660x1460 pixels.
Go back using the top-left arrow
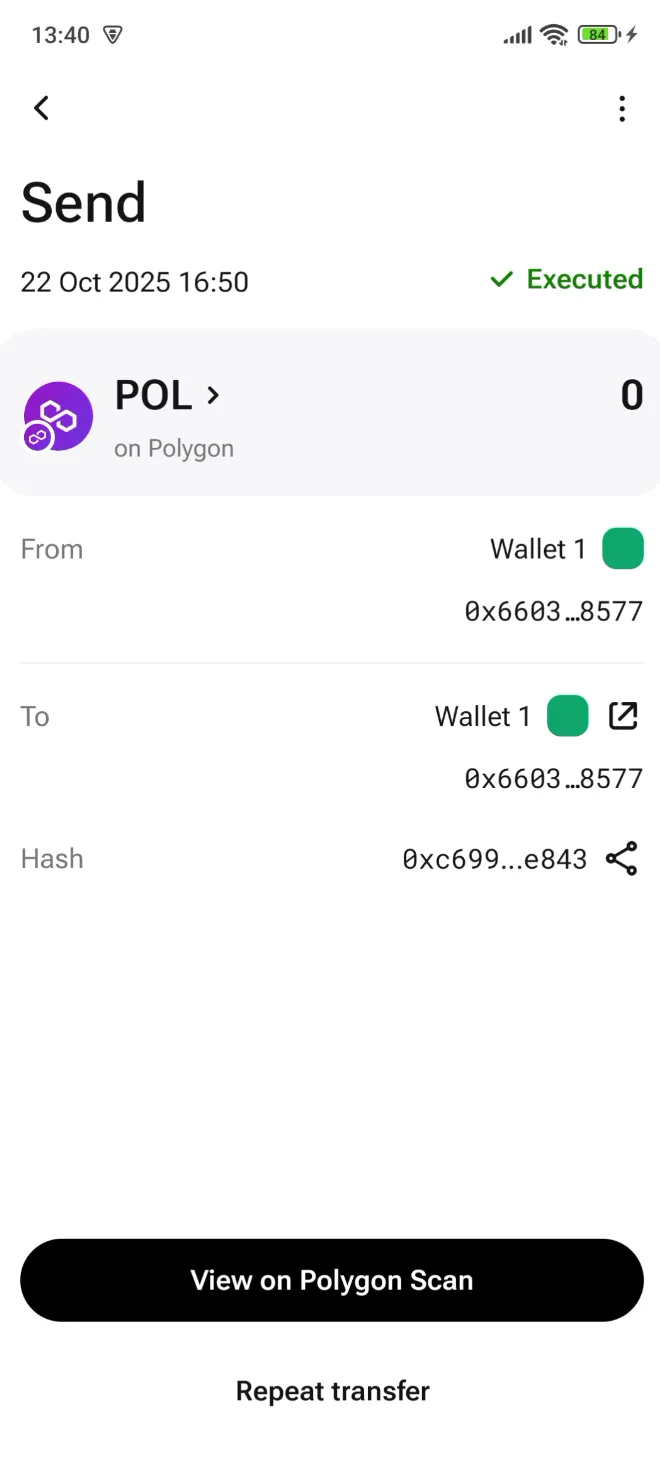pos(41,108)
